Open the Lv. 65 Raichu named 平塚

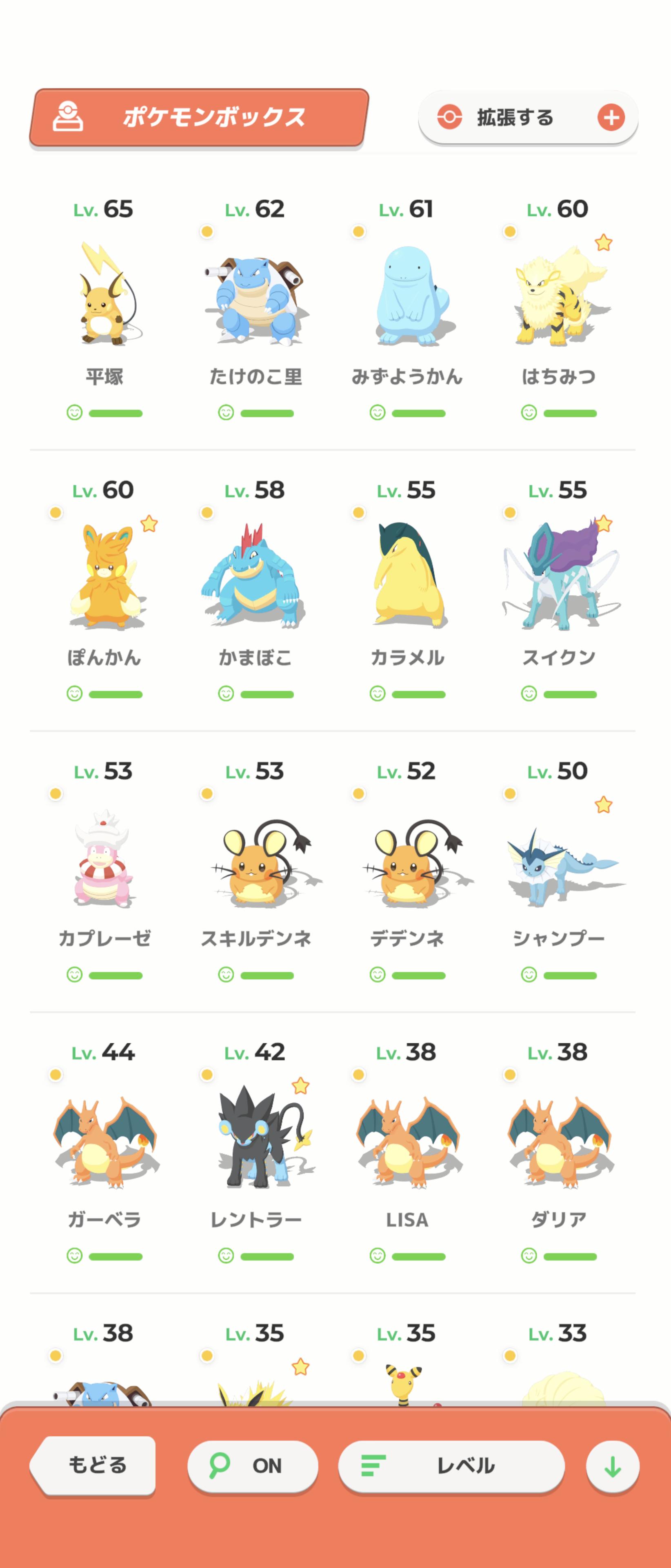pyautogui.click(x=104, y=295)
